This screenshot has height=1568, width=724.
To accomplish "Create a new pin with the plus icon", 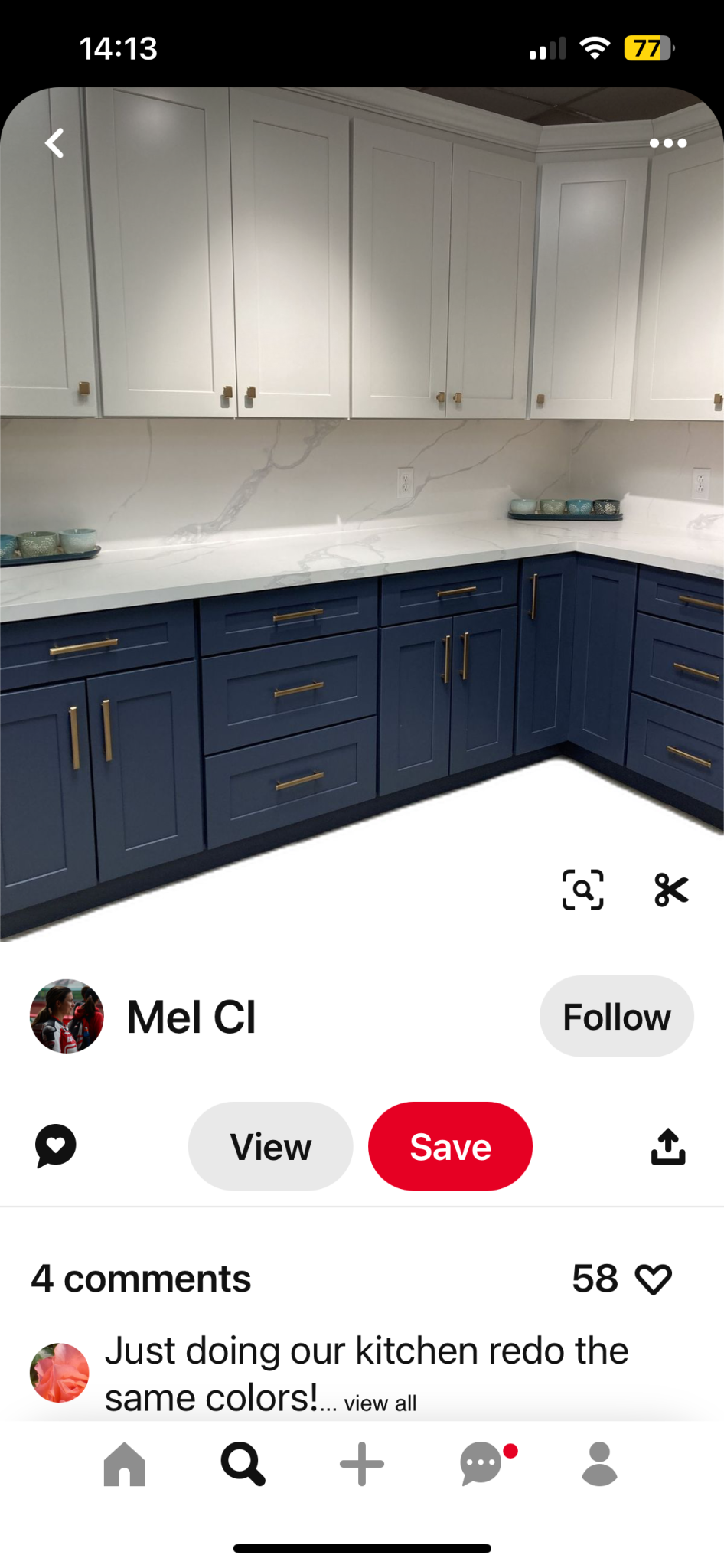I will 361,1464.
